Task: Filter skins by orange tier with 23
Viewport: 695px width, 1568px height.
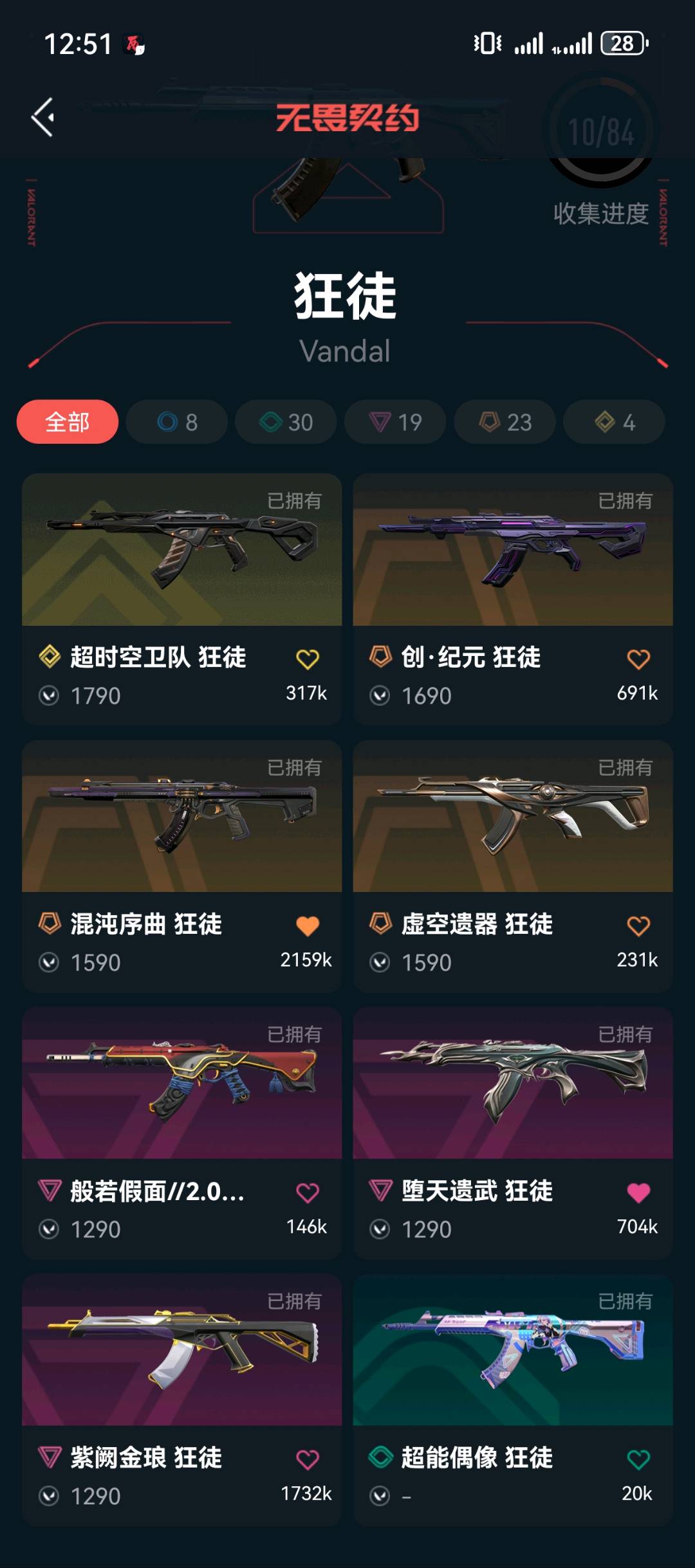Action: coord(505,422)
